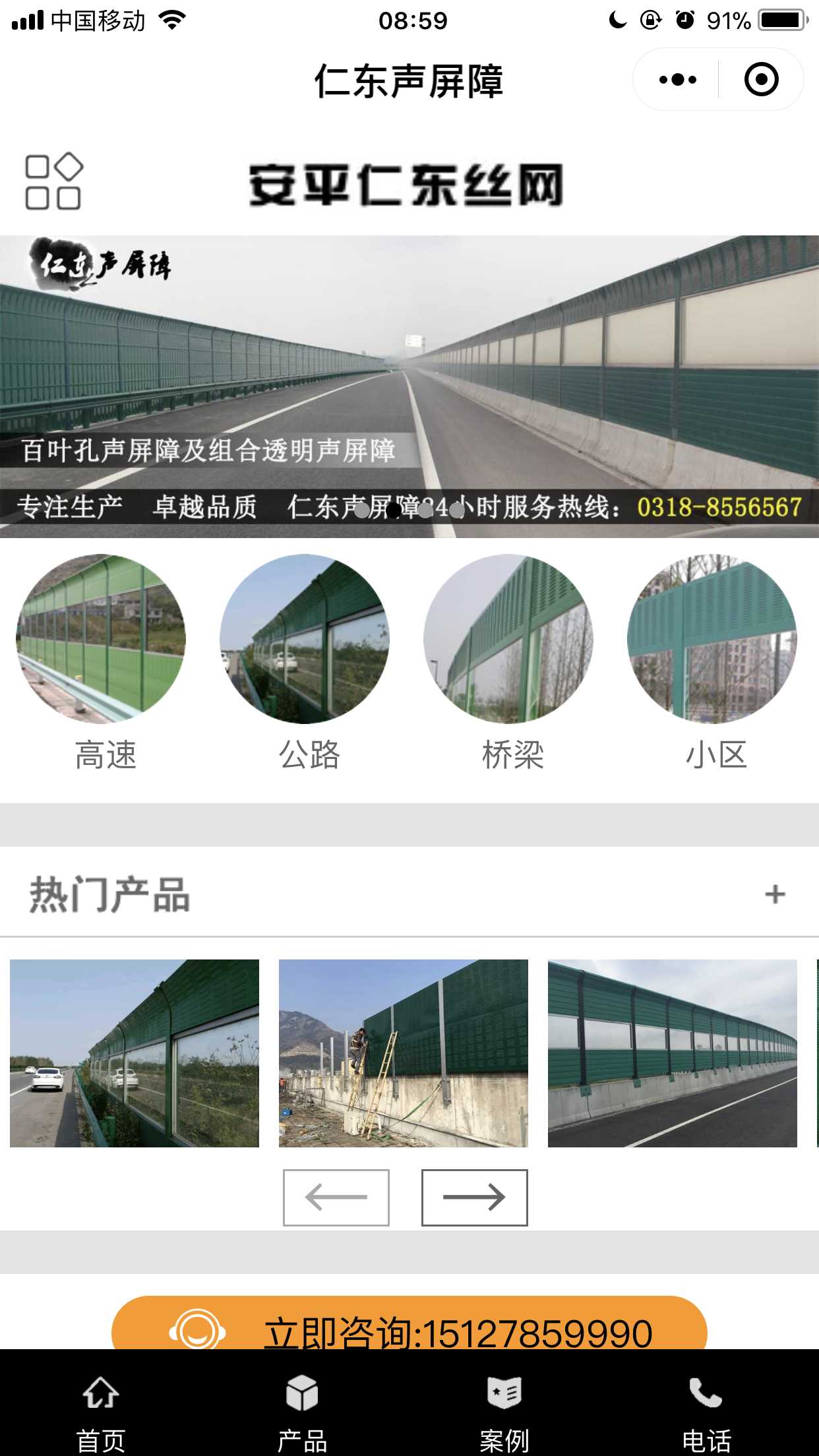Viewport: 819px width, 1456px height.
Task: Open the product photo of the curved barrier
Action: (x=673, y=1053)
